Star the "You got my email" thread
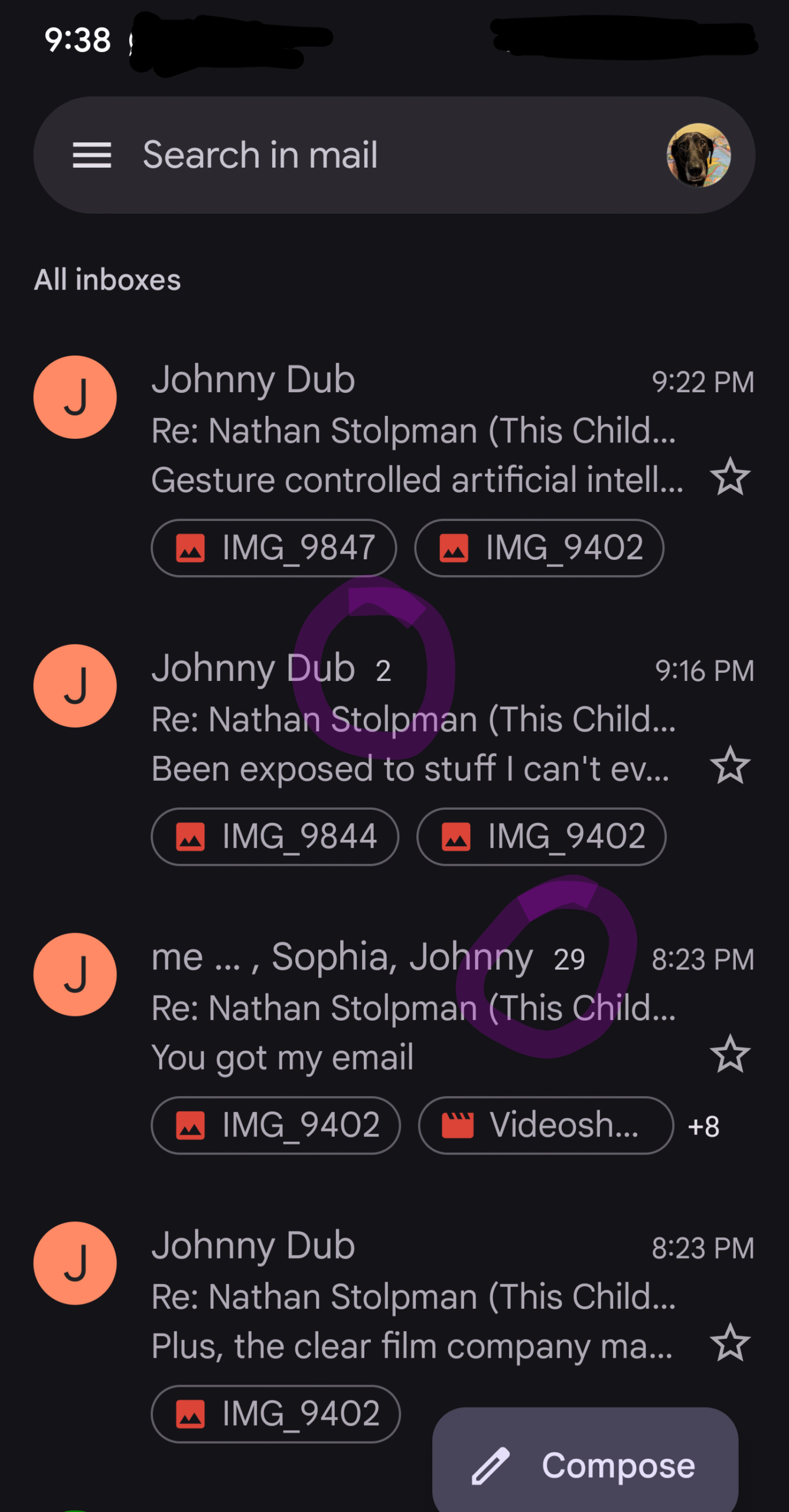Screen dimensions: 789x1512 (731, 1054)
